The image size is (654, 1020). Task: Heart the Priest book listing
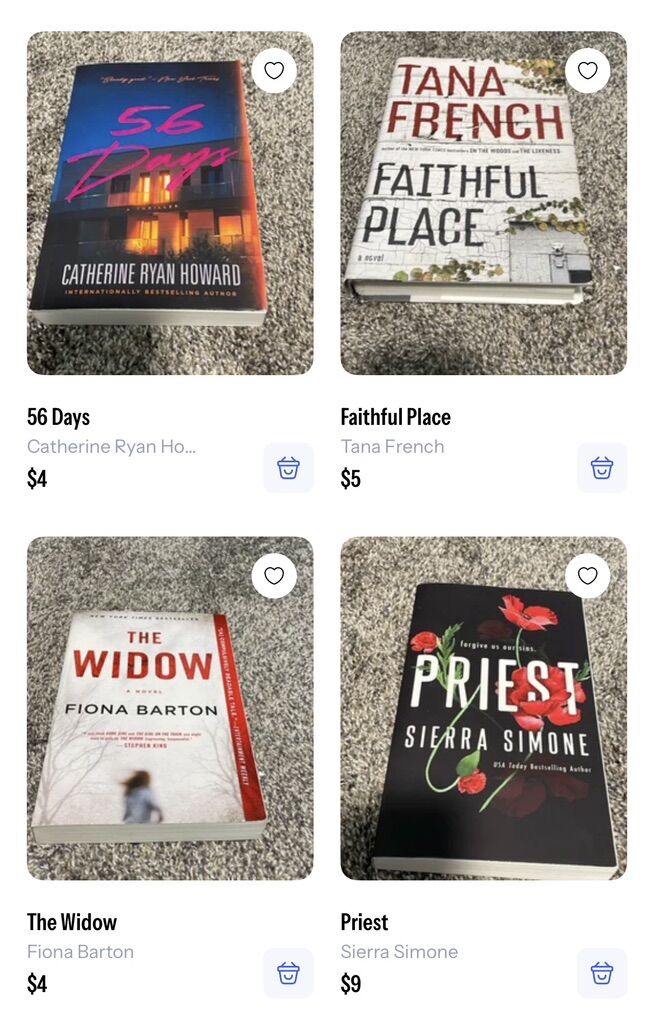click(x=587, y=576)
